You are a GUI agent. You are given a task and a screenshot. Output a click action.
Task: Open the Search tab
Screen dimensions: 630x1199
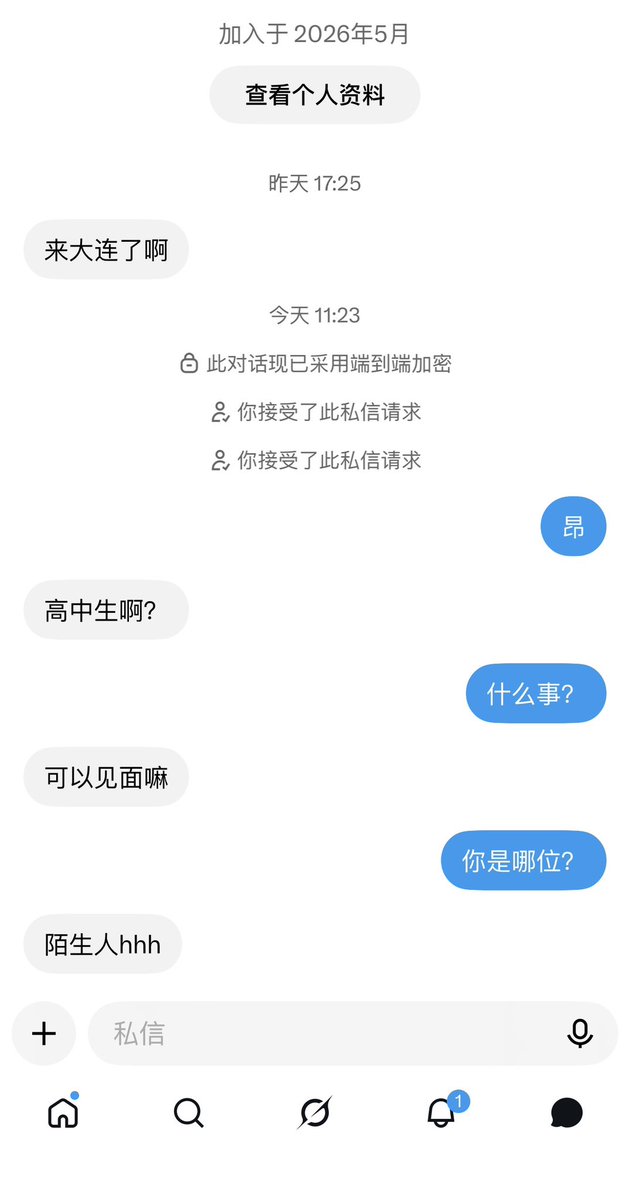pos(188,1113)
